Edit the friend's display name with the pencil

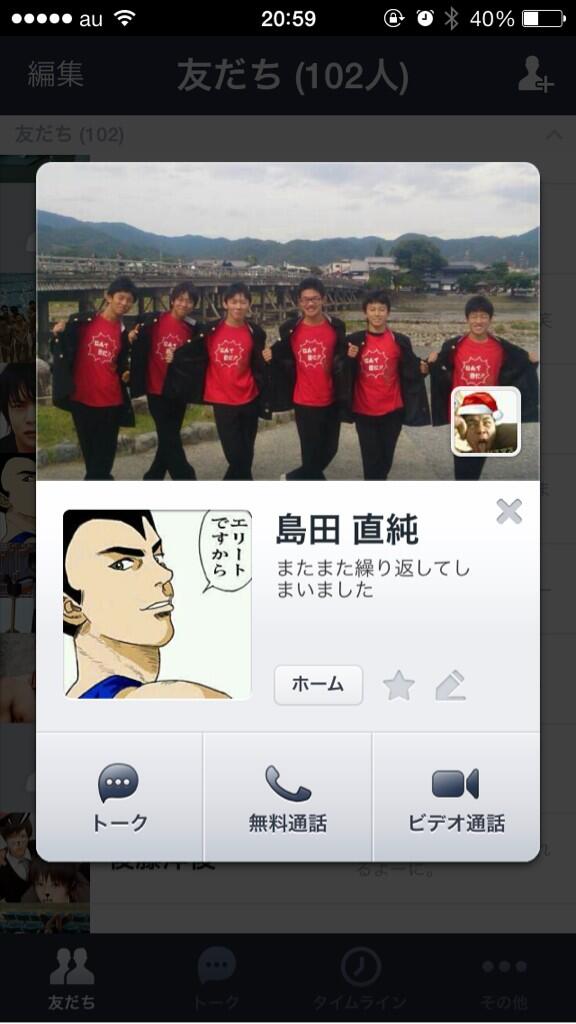(x=451, y=685)
